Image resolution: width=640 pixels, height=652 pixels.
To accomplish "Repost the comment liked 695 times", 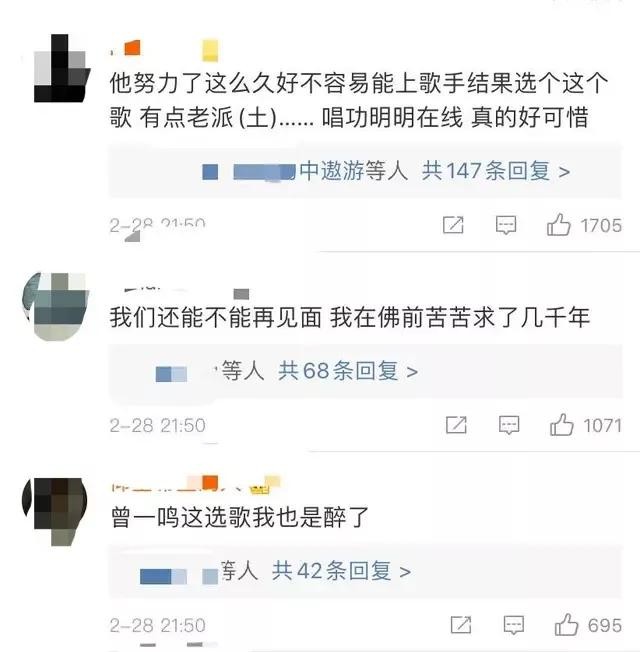I will click(460, 625).
